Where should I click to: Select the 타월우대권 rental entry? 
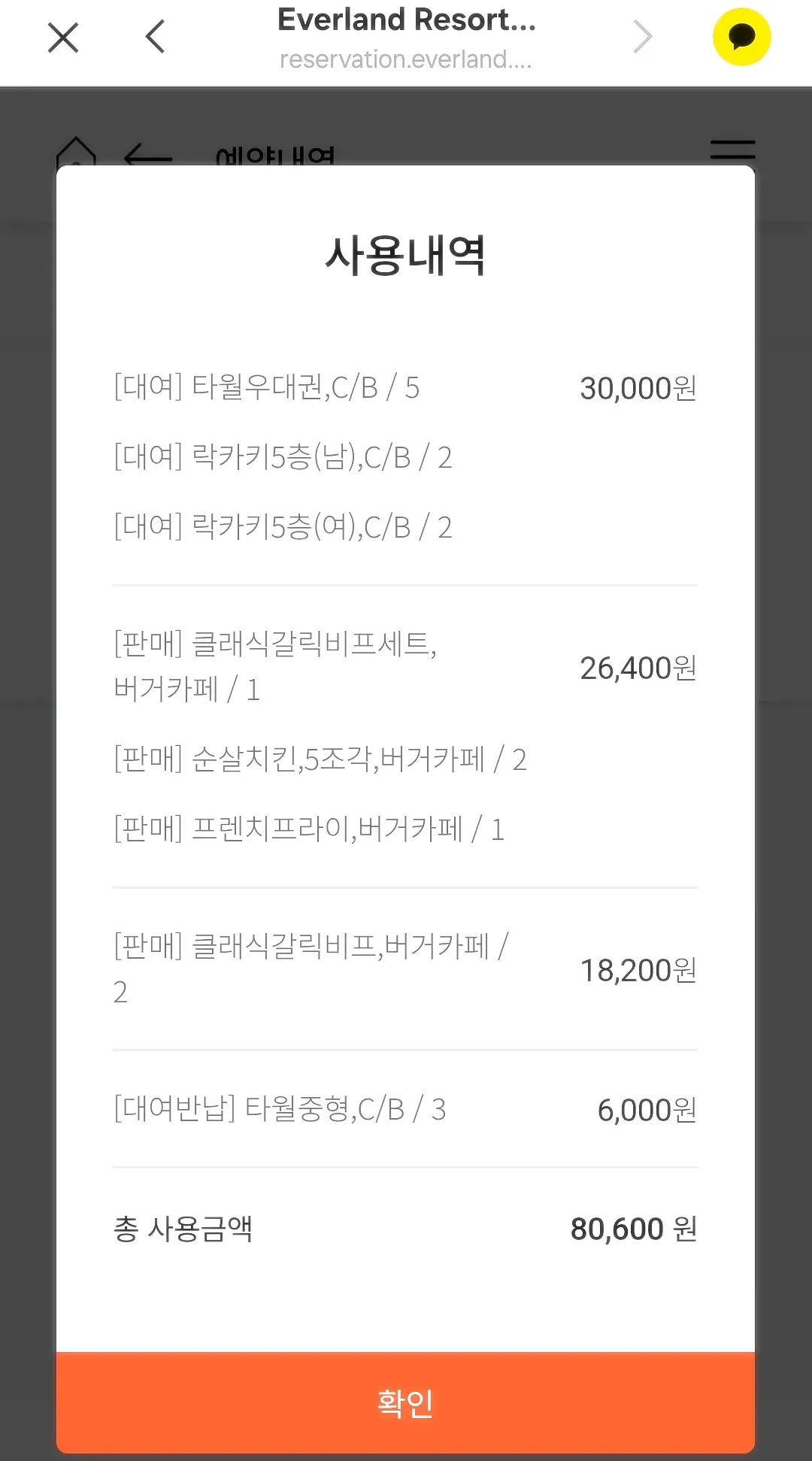(267, 388)
